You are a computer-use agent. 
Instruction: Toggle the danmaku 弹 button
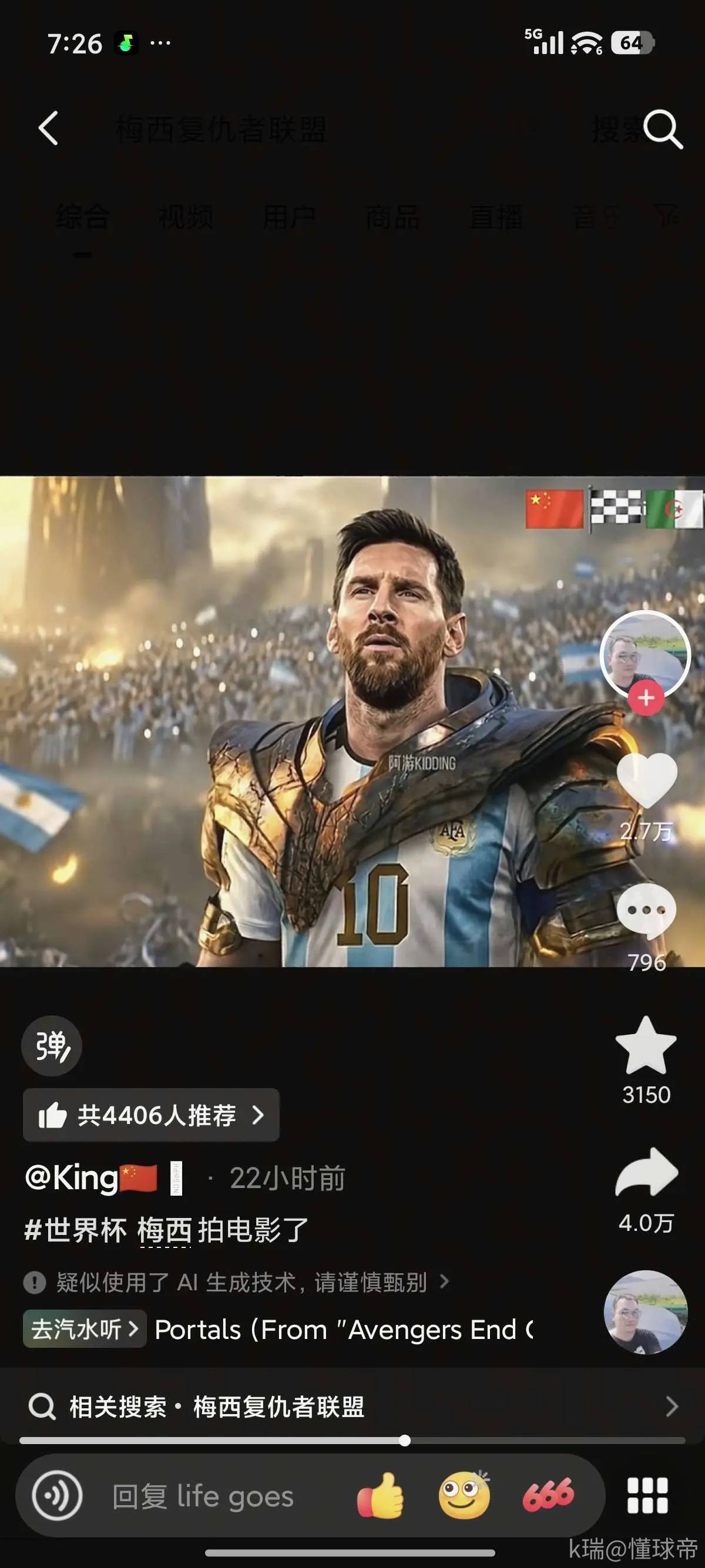pos(52,1046)
